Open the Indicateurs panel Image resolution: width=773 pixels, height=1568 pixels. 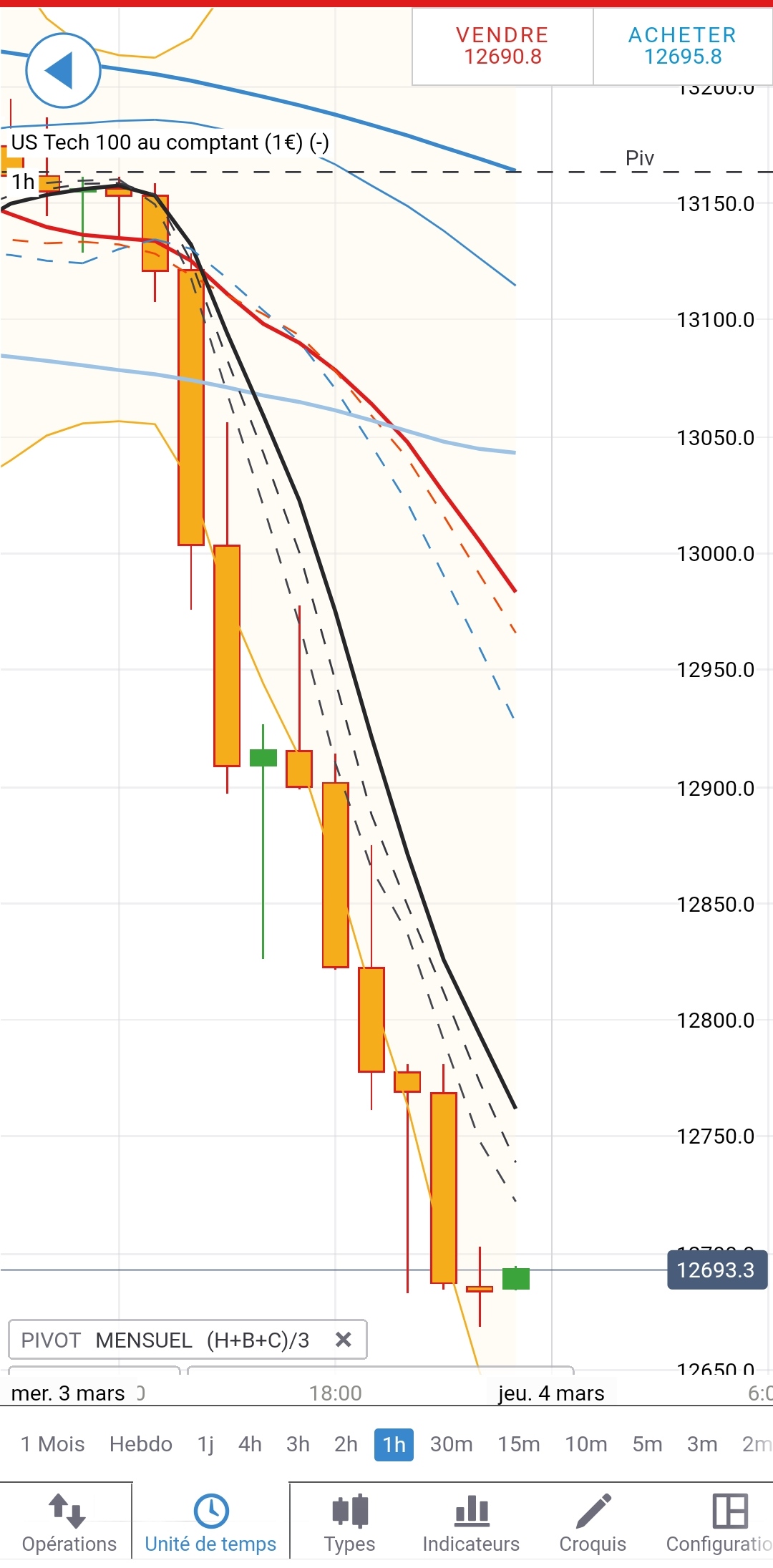[471, 1522]
